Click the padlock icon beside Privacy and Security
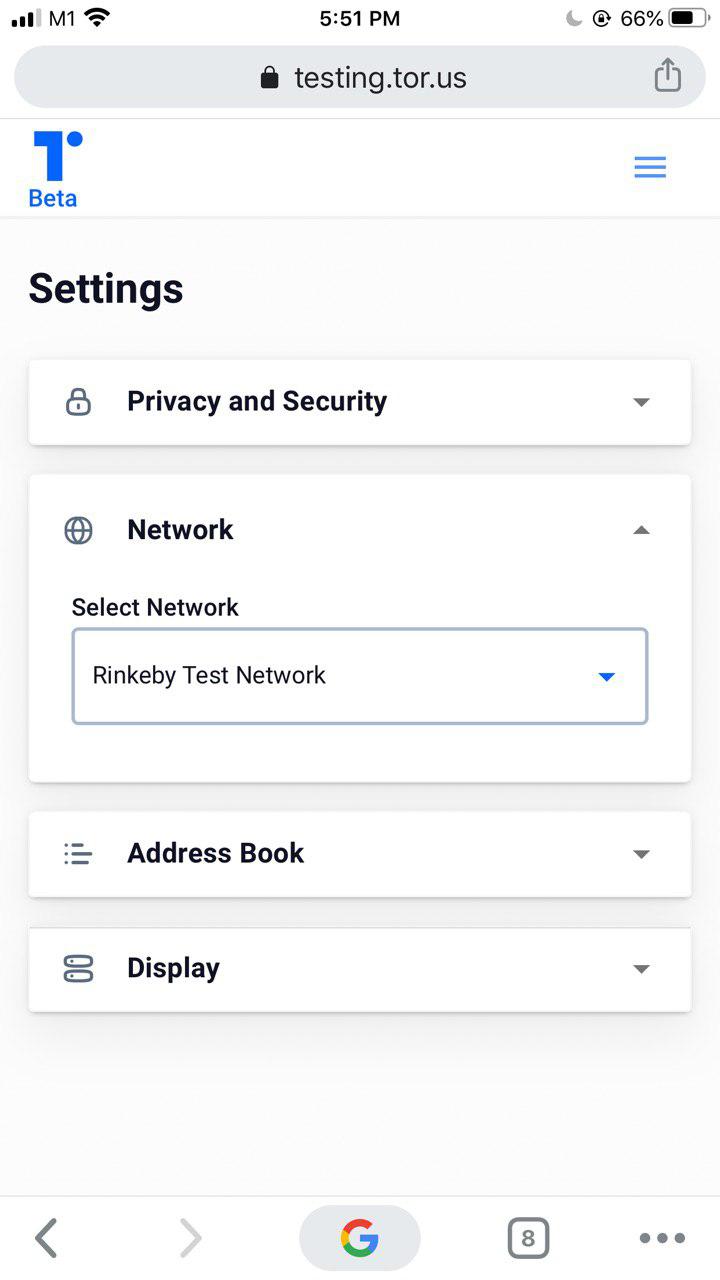This screenshot has width=720, height=1280. click(x=78, y=401)
